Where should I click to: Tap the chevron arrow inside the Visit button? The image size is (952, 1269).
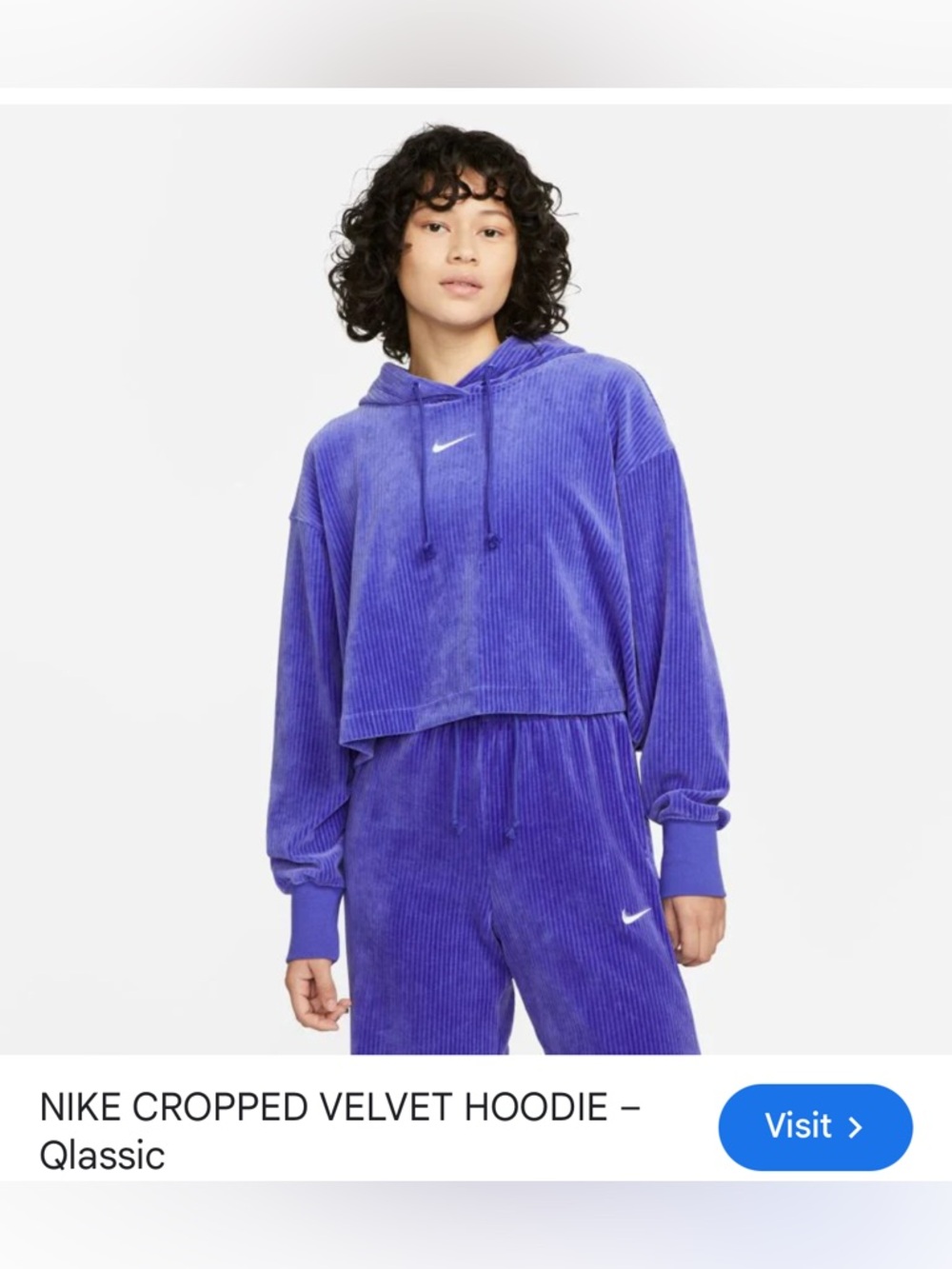point(855,1128)
